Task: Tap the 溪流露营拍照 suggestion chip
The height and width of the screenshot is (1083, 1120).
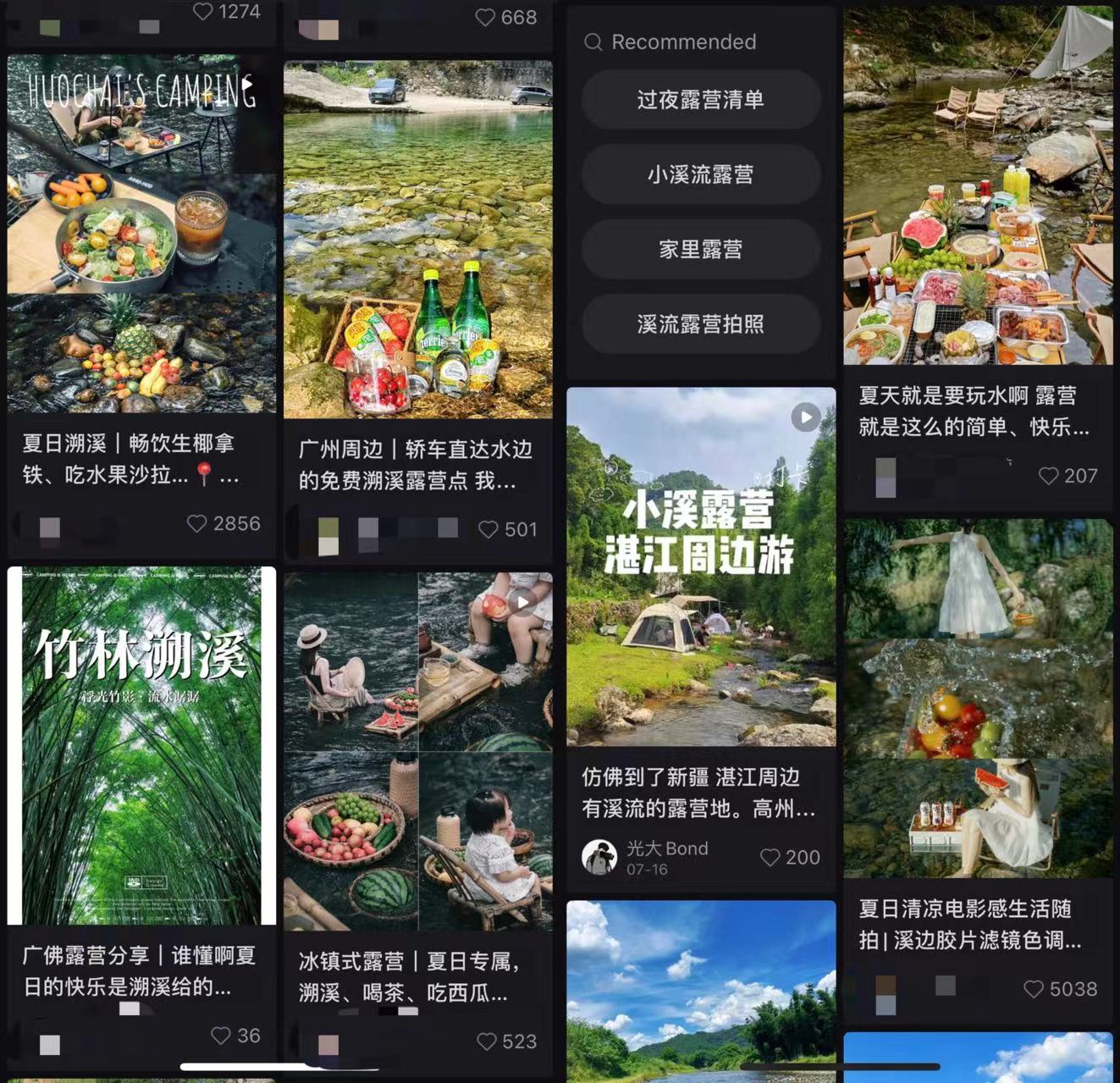Action: pyautogui.click(x=700, y=323)
